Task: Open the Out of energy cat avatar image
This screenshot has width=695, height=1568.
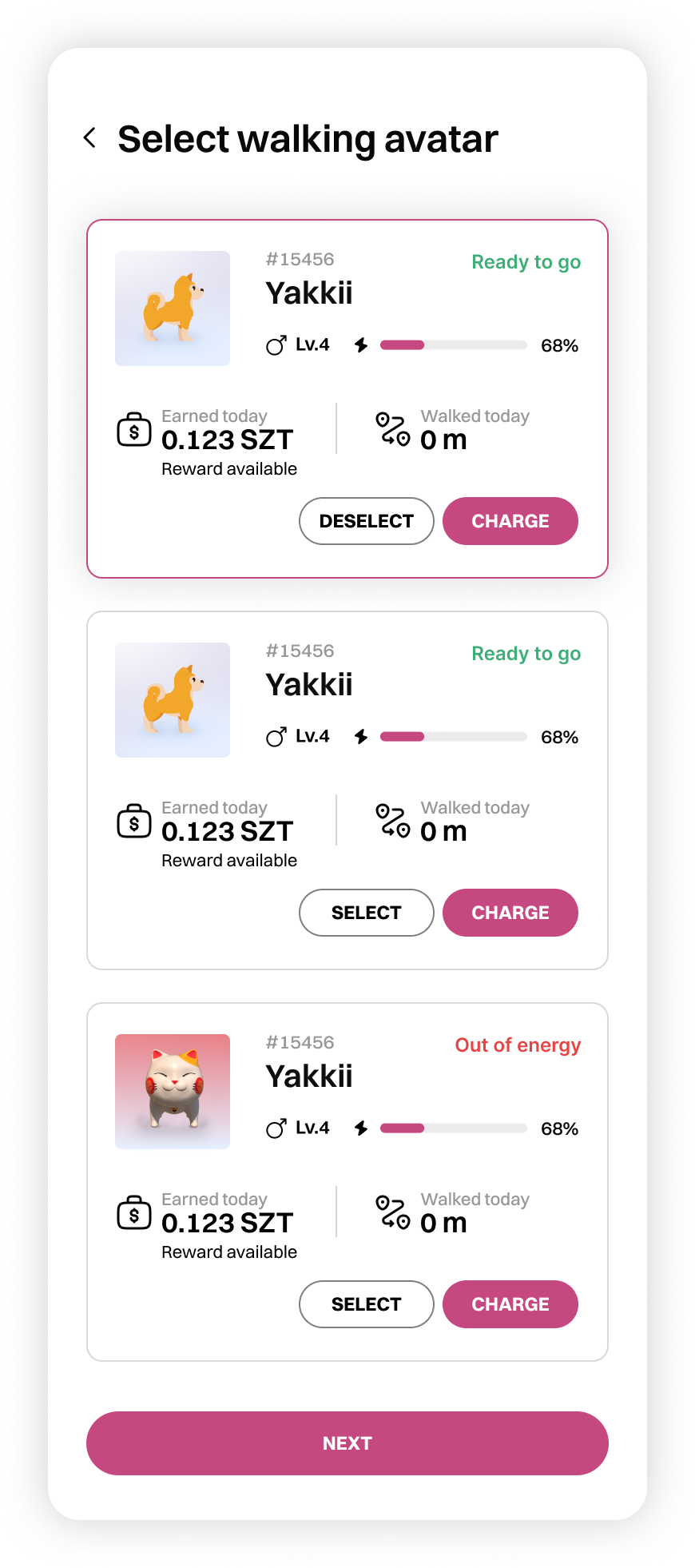Action: (x=173, y=1092)
